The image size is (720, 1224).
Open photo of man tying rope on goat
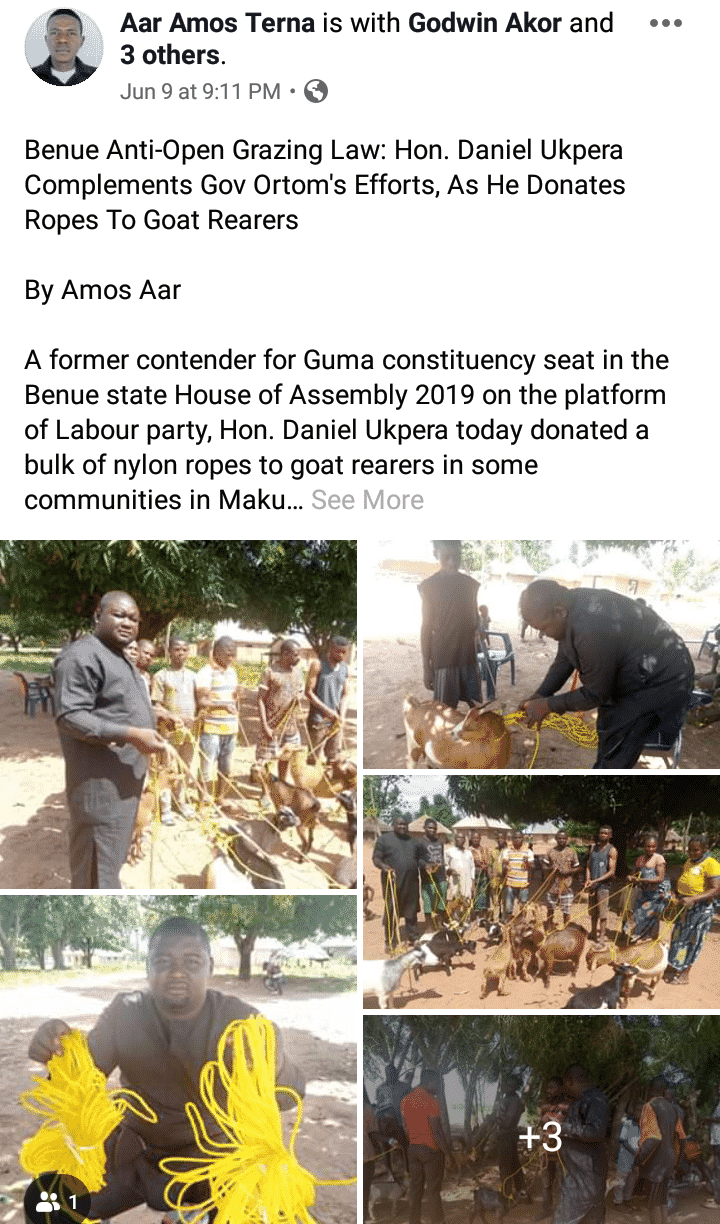[x=541, y=654]
